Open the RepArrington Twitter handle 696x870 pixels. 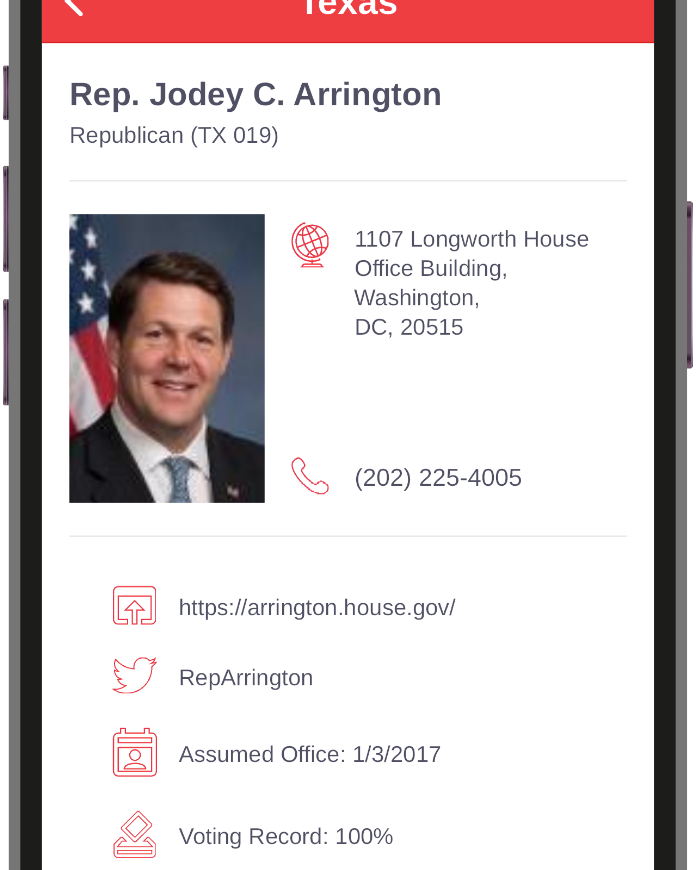[x=246, y=677]
